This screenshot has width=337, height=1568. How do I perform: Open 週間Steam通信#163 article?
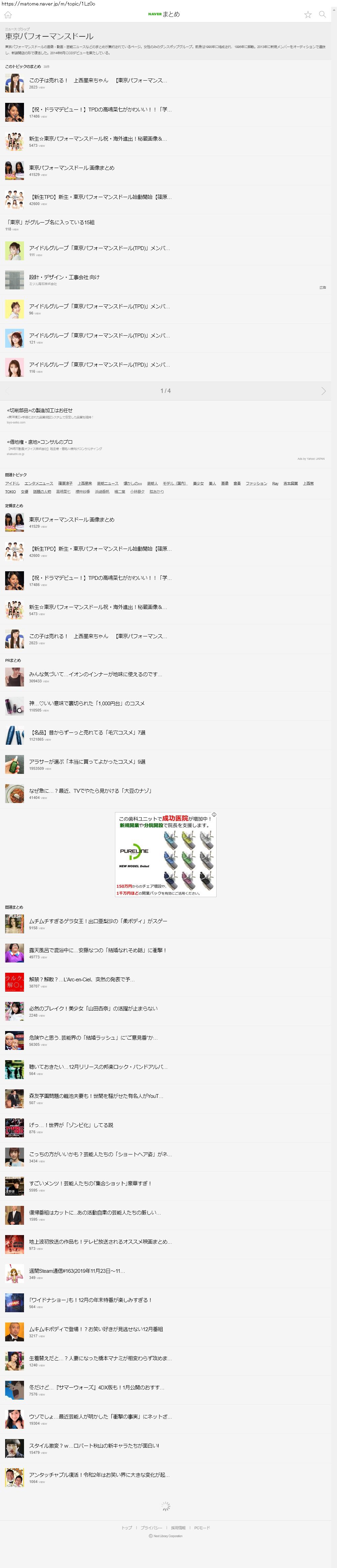tap(77, 1271)
